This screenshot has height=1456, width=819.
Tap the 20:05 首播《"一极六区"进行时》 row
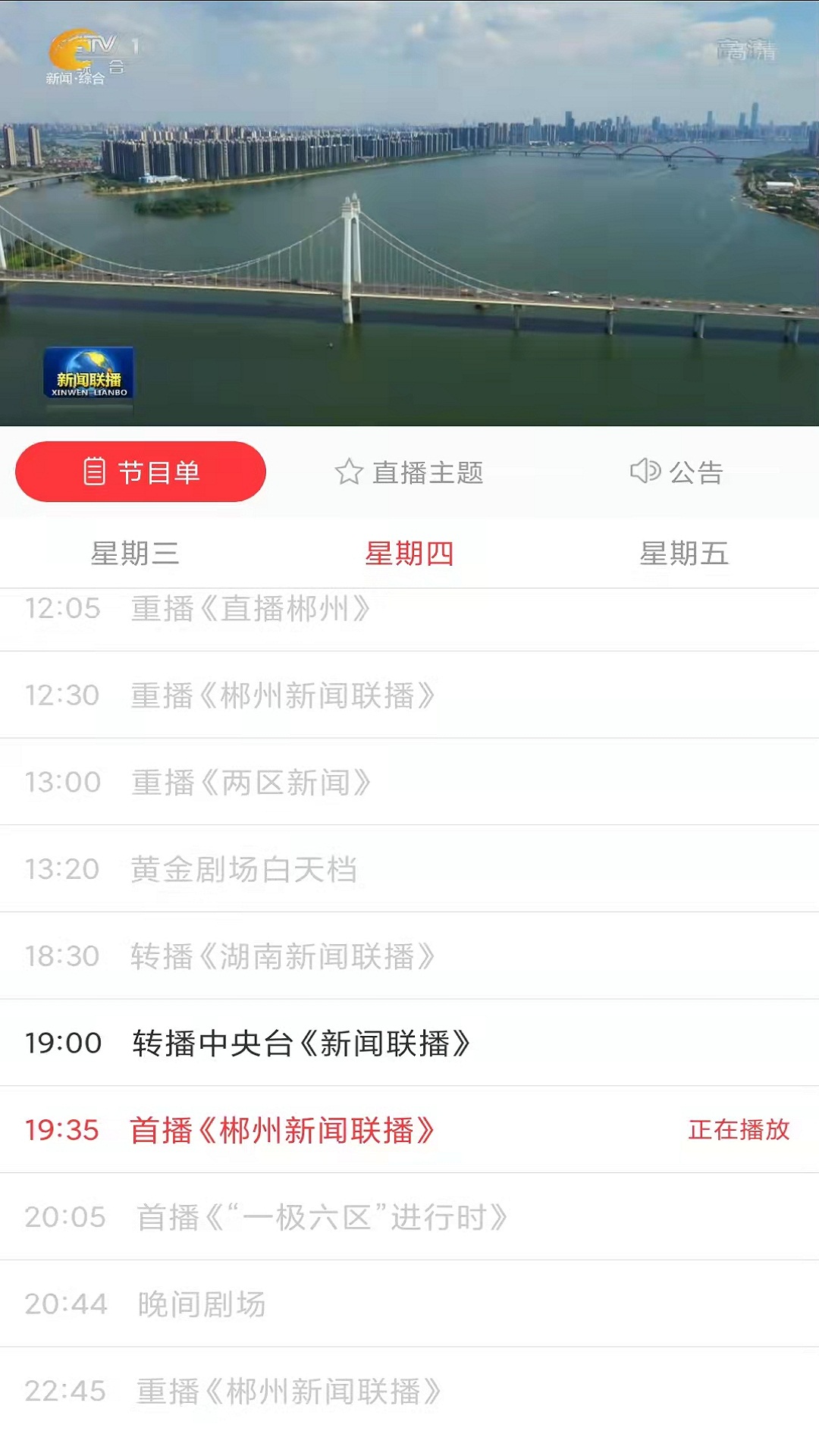(x=409, y=1217)
